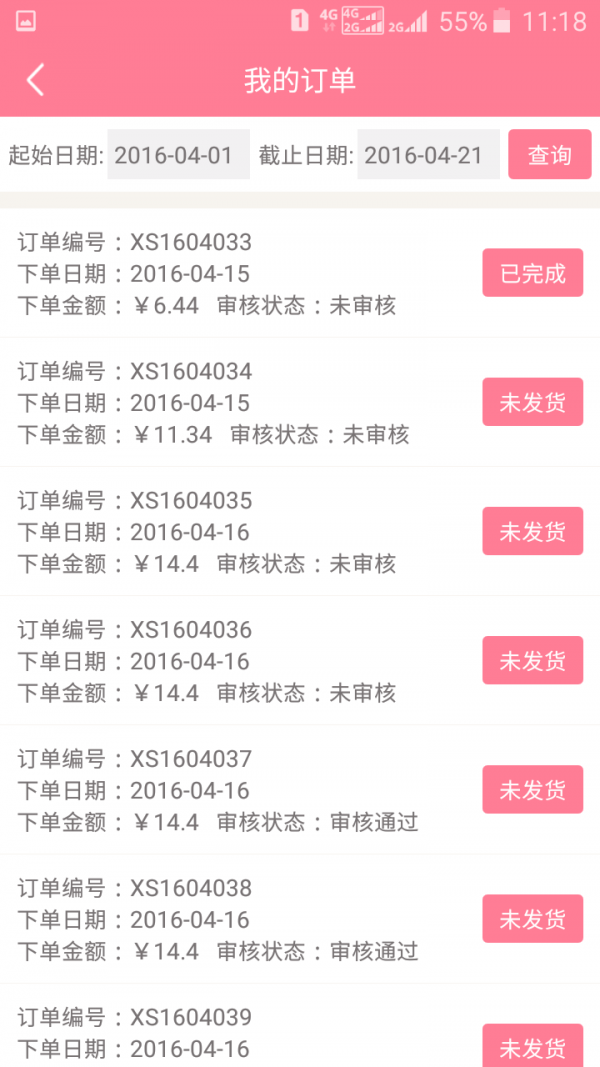Tap 未发货 for order XS1604034
This screenshot has width=600, height=1067.
pos(532,402)
